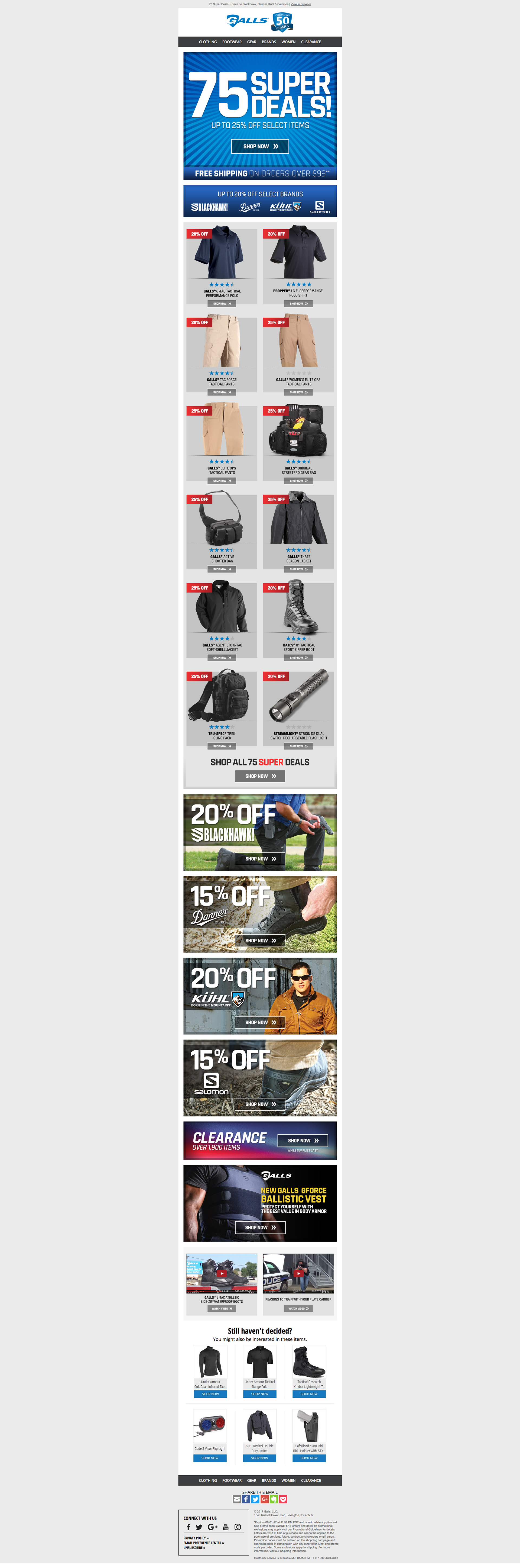Shop the Galls G-Tac Tactical Performance Polo
Viewport: 520px width, 1568px height.
pos(222,303)
